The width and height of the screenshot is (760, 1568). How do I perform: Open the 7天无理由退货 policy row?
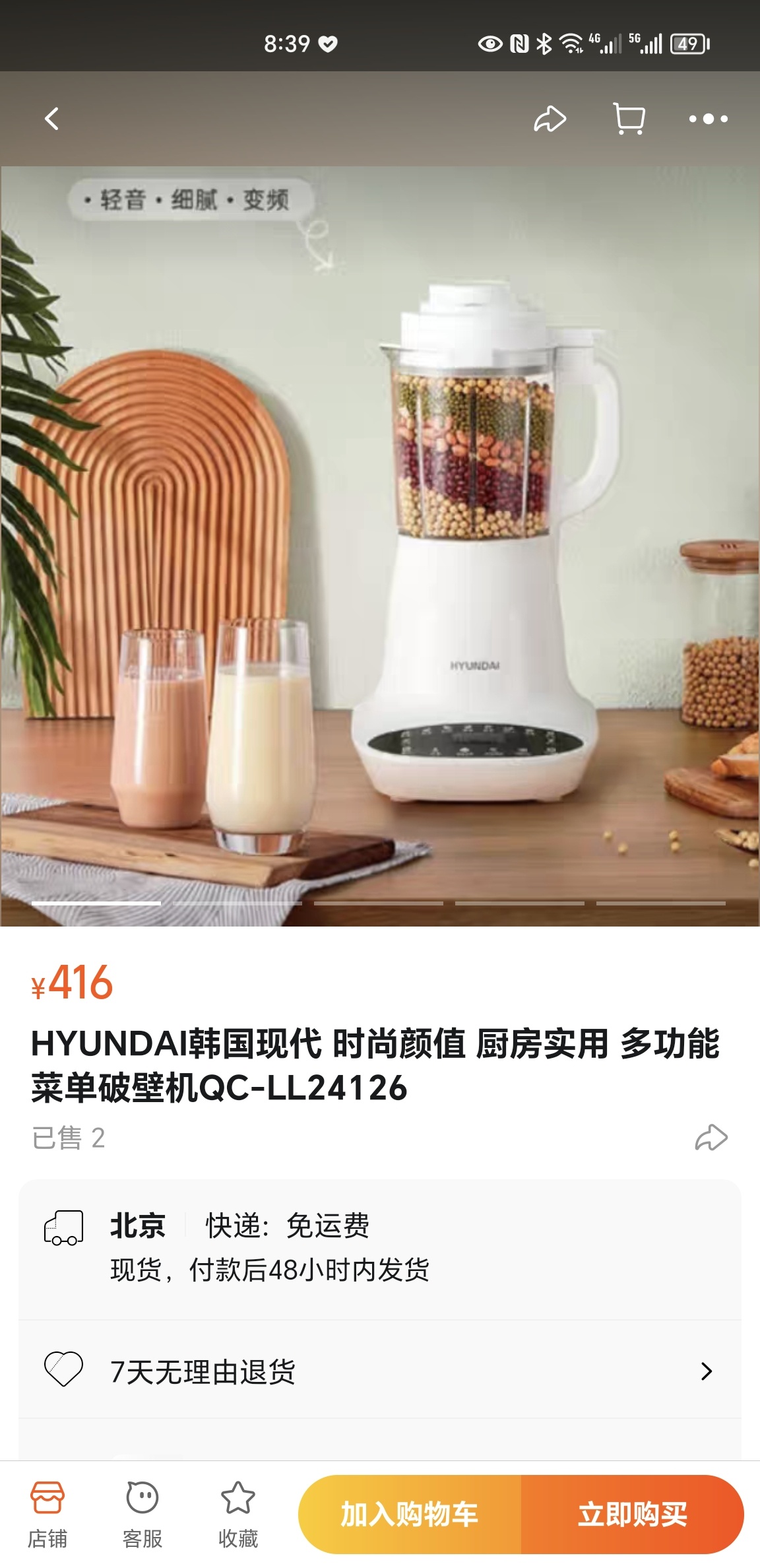[x=380, y=1371]
